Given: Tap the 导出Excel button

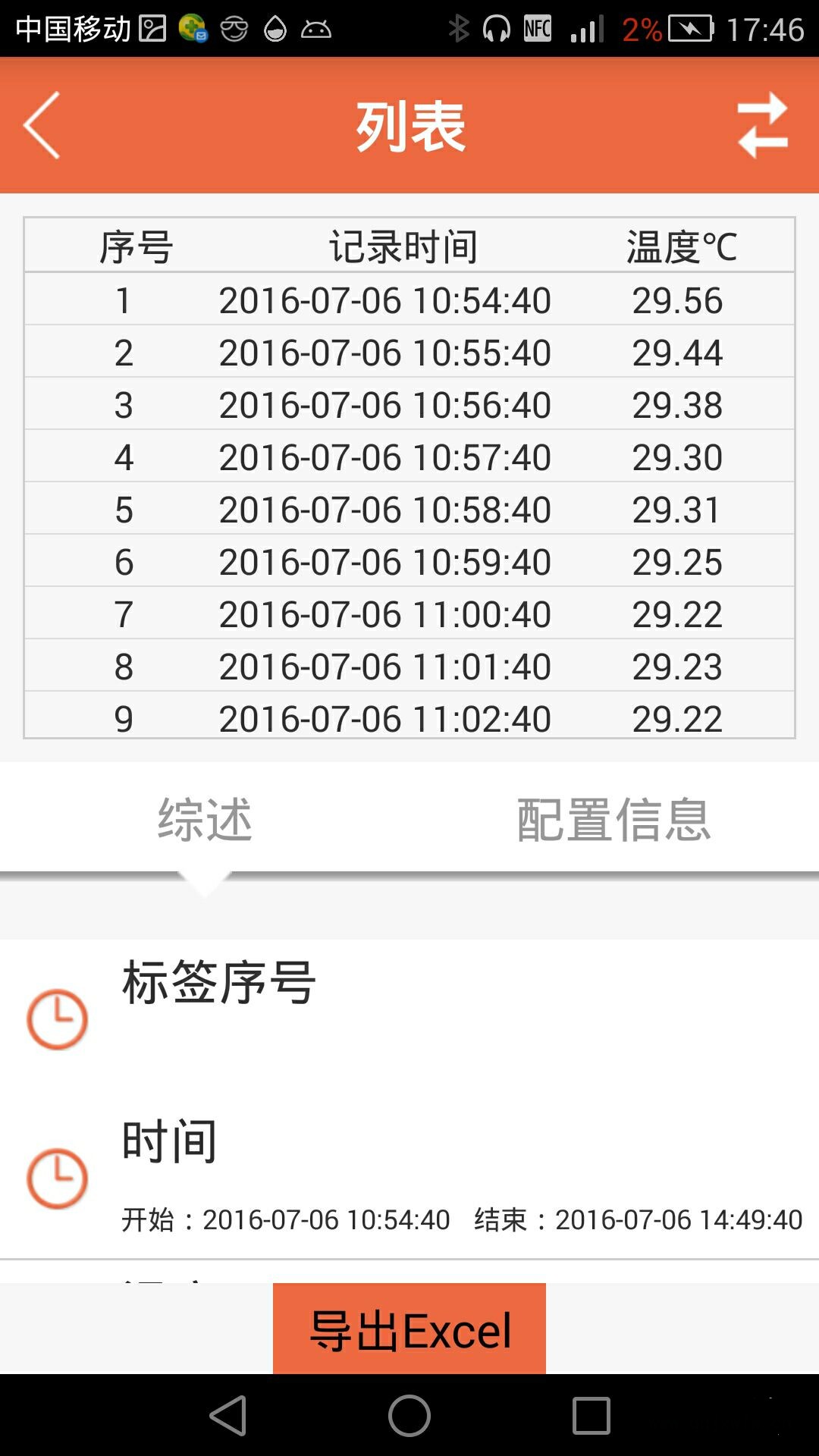Looking at the screenshot, I should (x=409, y=1329).
